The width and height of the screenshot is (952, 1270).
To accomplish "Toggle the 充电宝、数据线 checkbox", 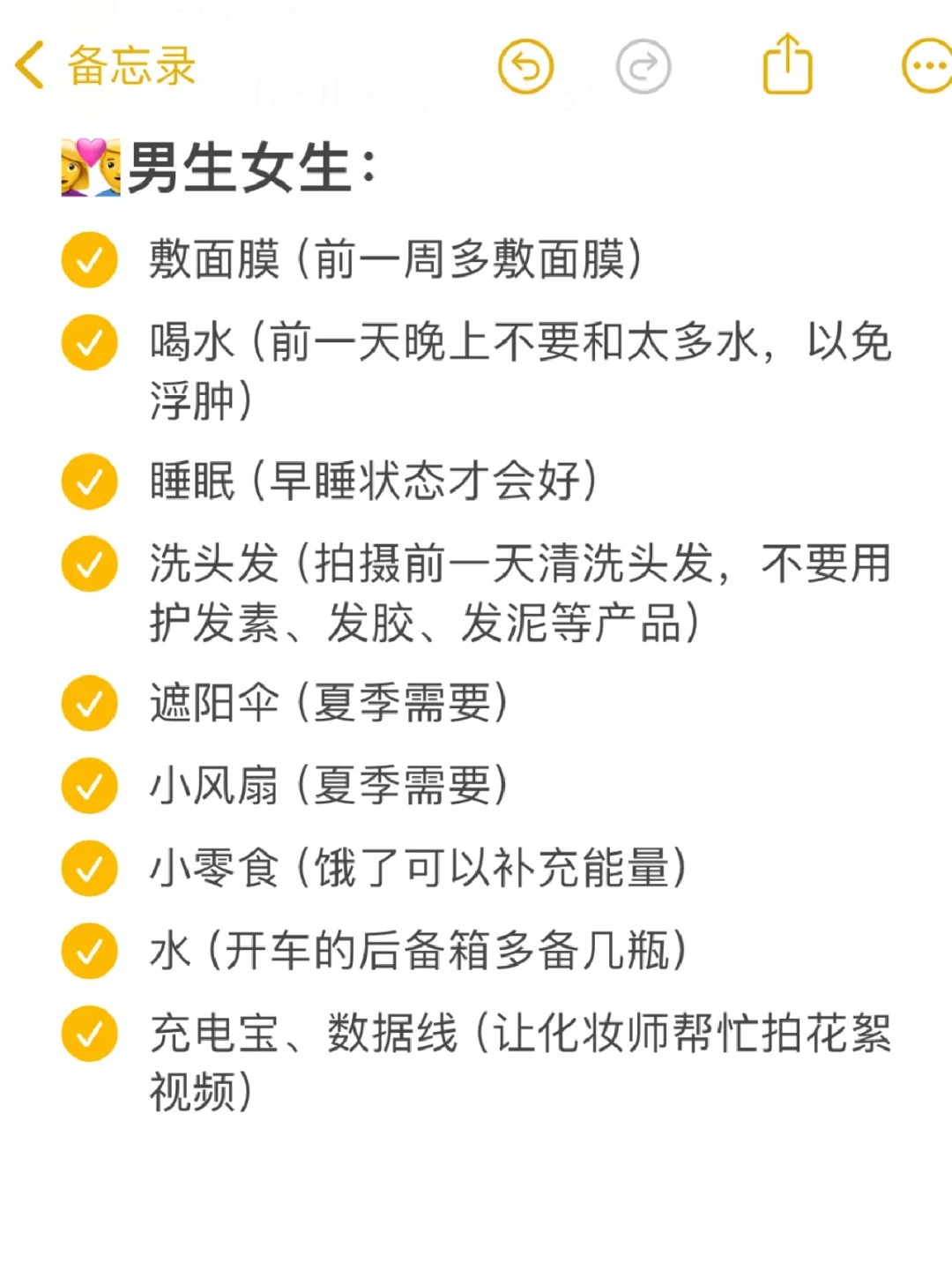I will tap(89, 1033).
